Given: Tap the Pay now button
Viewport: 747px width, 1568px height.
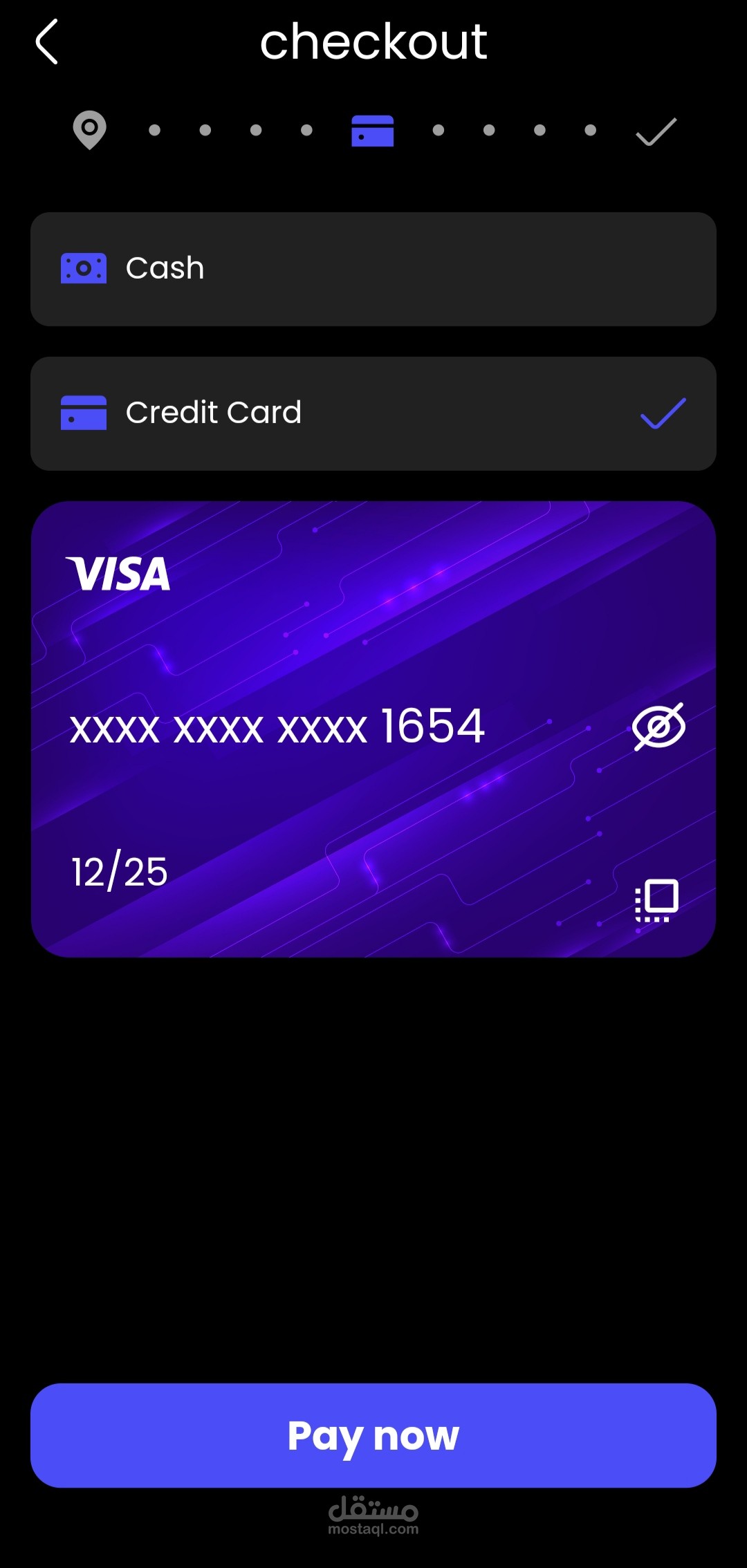Looking at the screenshot, I should (373, 1435).
